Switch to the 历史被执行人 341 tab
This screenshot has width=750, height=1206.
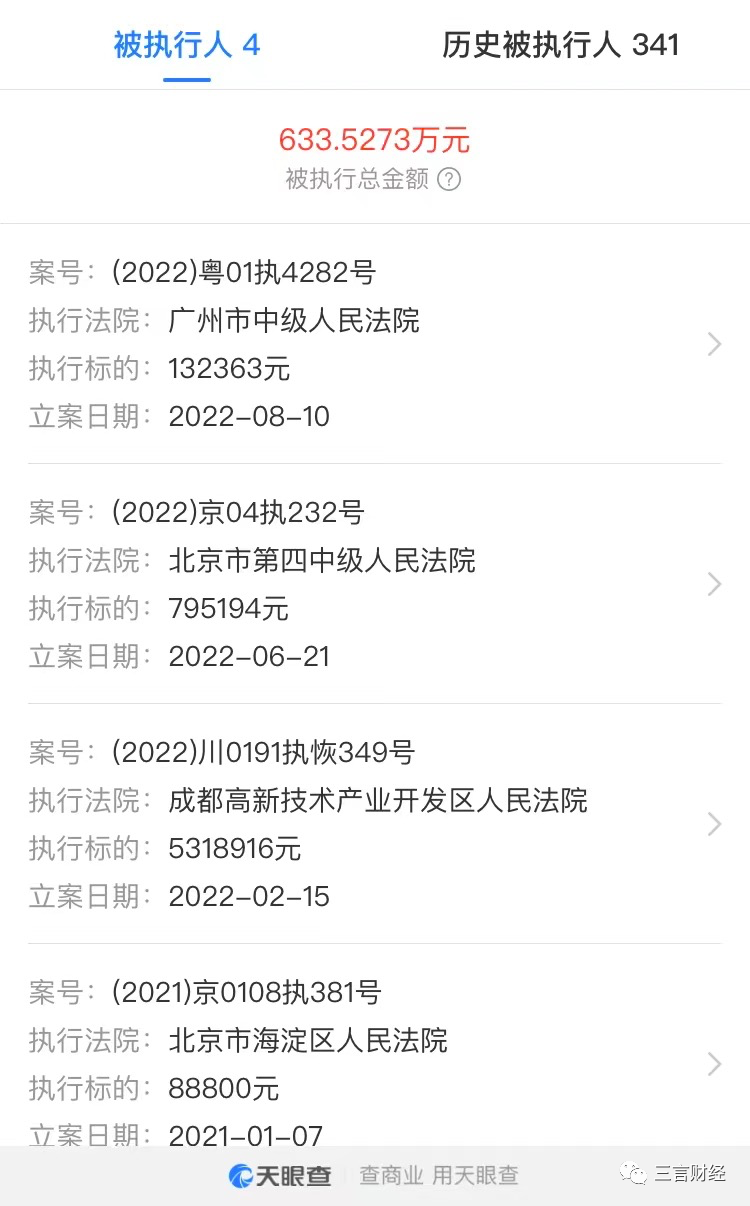(x=561, y=45)
